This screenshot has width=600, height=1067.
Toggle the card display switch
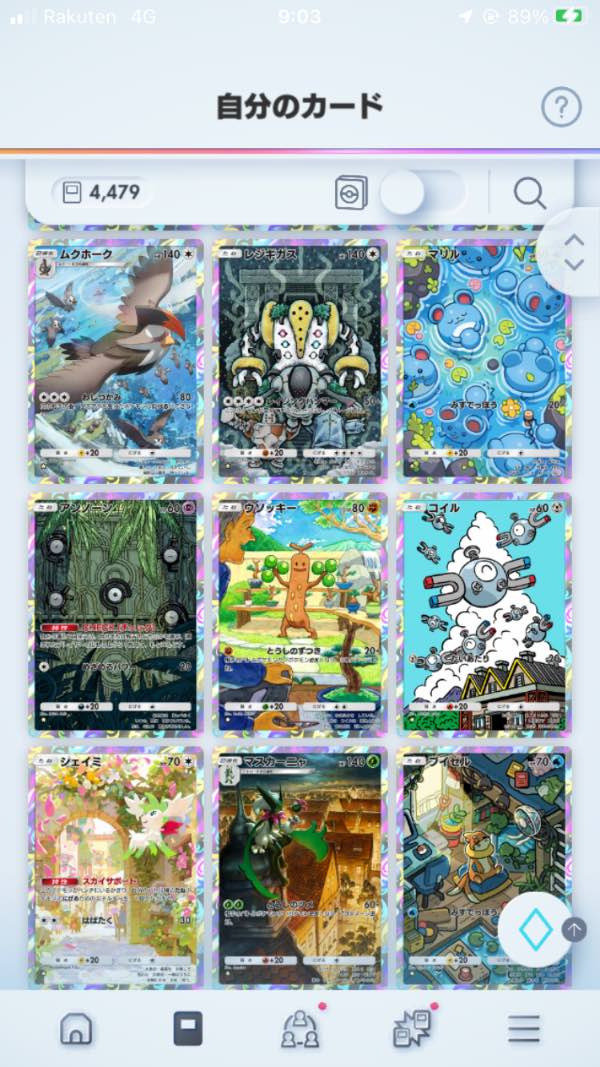click(x=423, y=192)
